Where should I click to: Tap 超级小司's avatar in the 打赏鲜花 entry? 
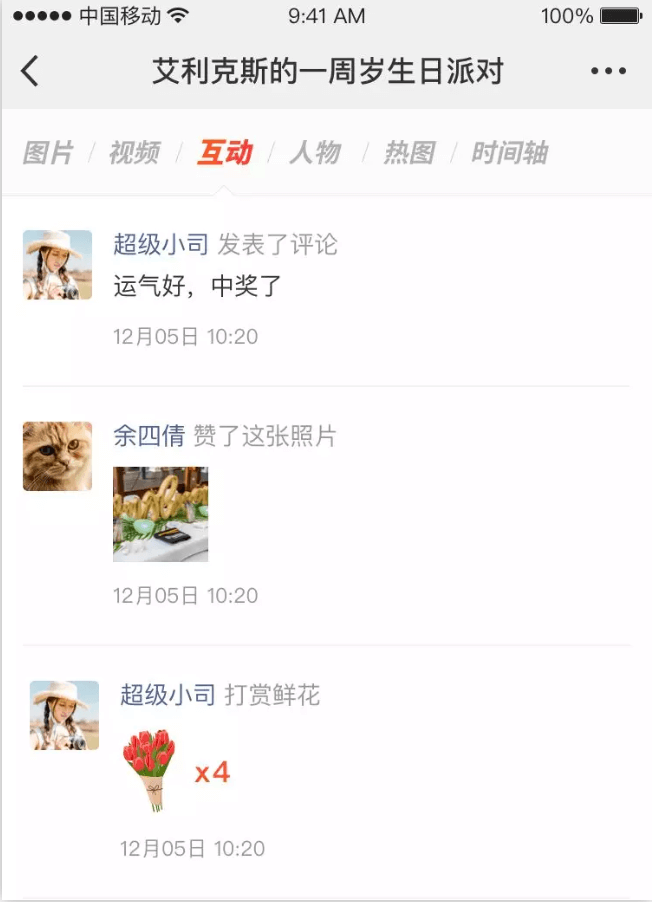pos(64,715)
